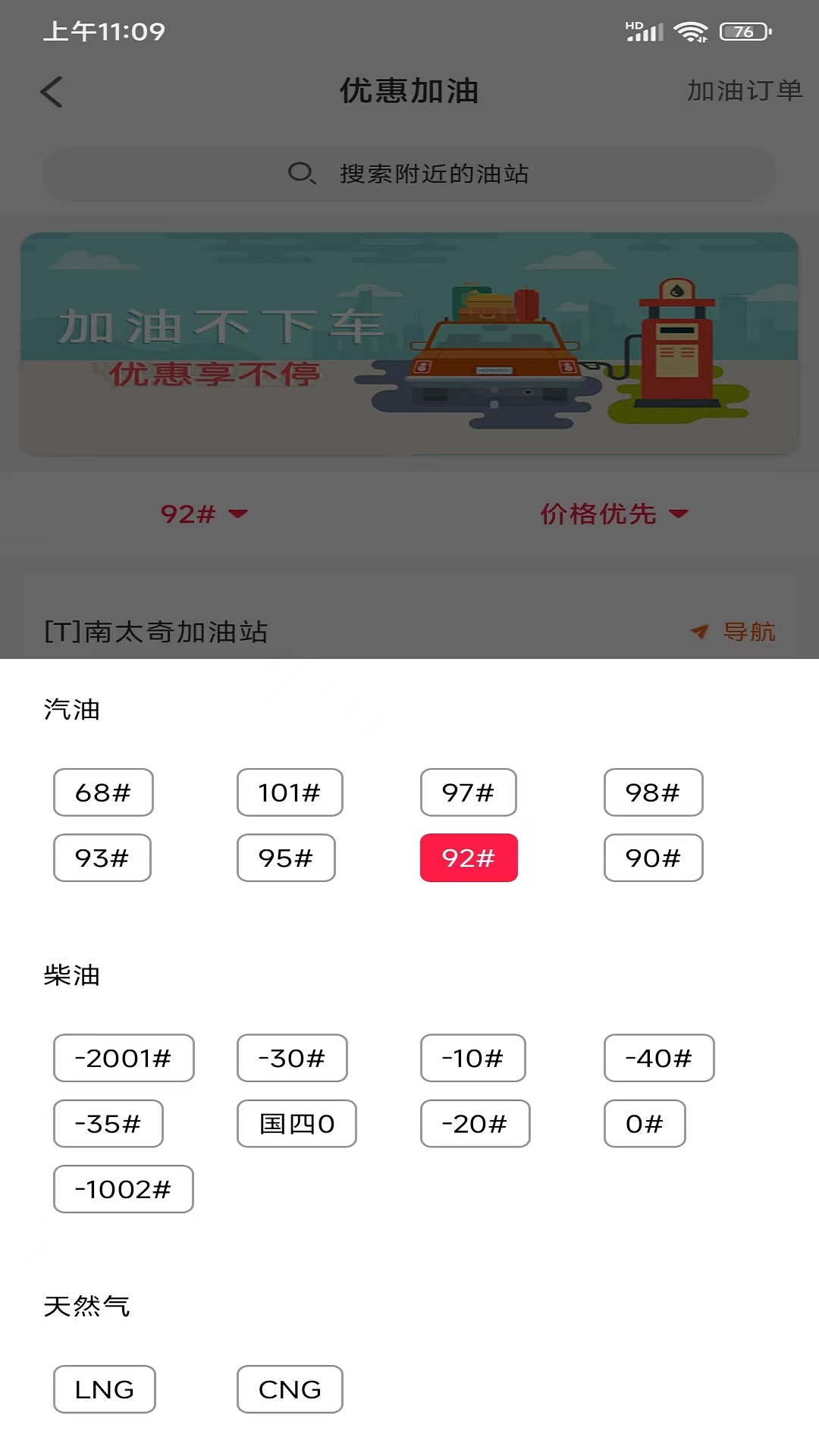Select the 95# gasoline option
The width and height of the screenshot is (819, 1456).
tap(286, 858)
